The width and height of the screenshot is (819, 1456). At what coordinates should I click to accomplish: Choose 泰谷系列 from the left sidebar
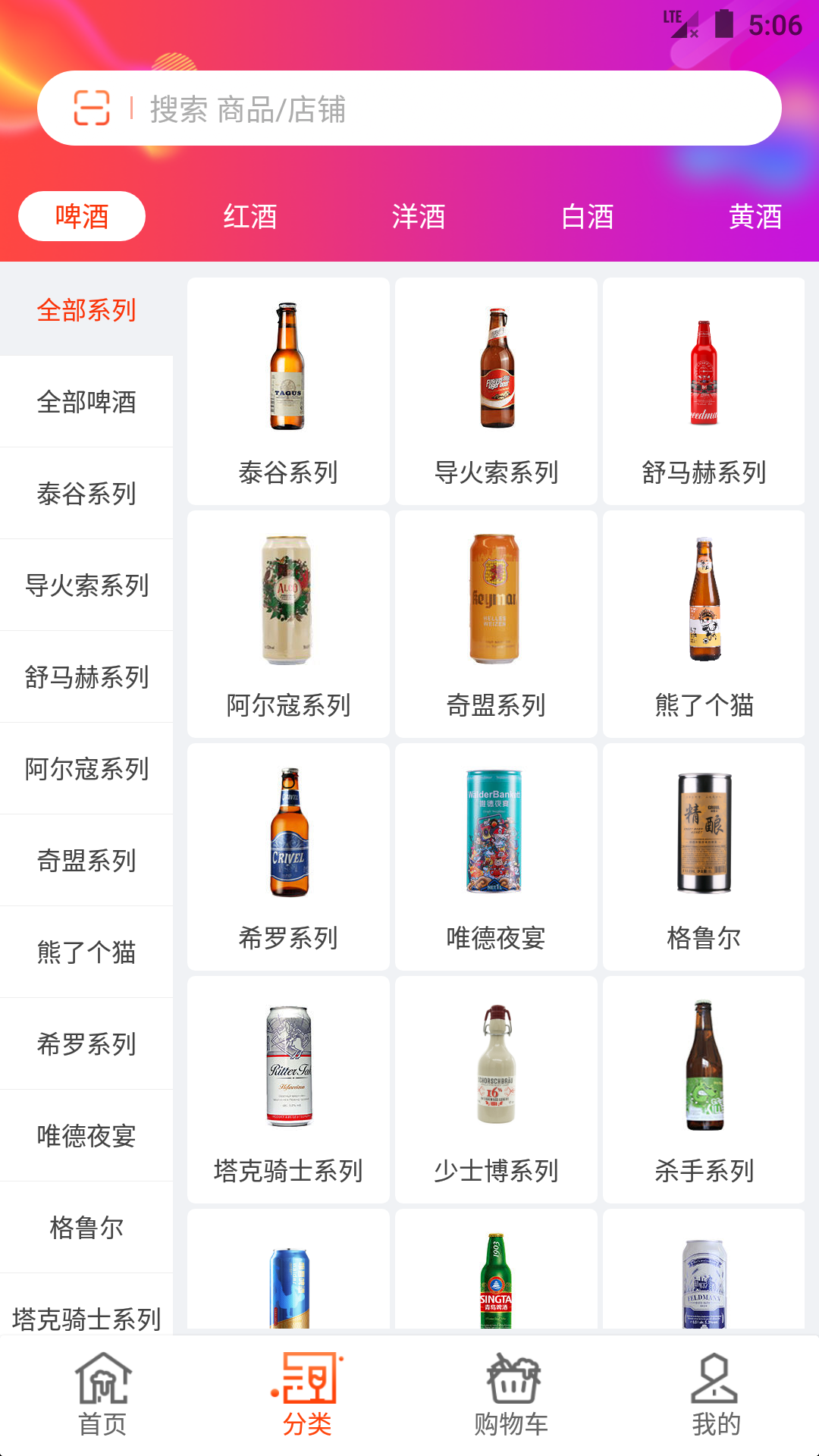[x=88, y=493]
